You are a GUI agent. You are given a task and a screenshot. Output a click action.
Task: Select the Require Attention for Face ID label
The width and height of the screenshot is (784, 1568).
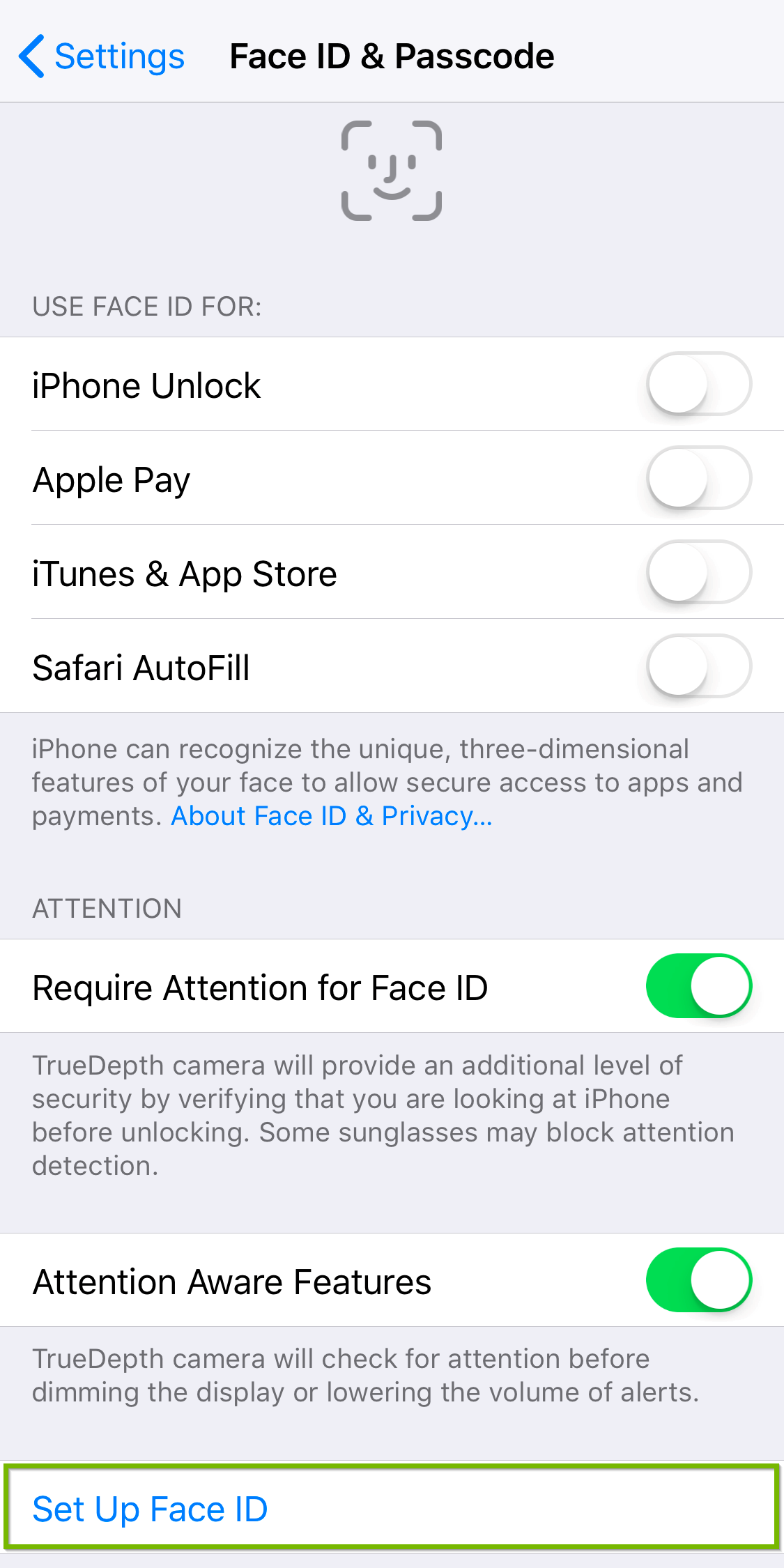pyautogui.click(x=259, y=986)
